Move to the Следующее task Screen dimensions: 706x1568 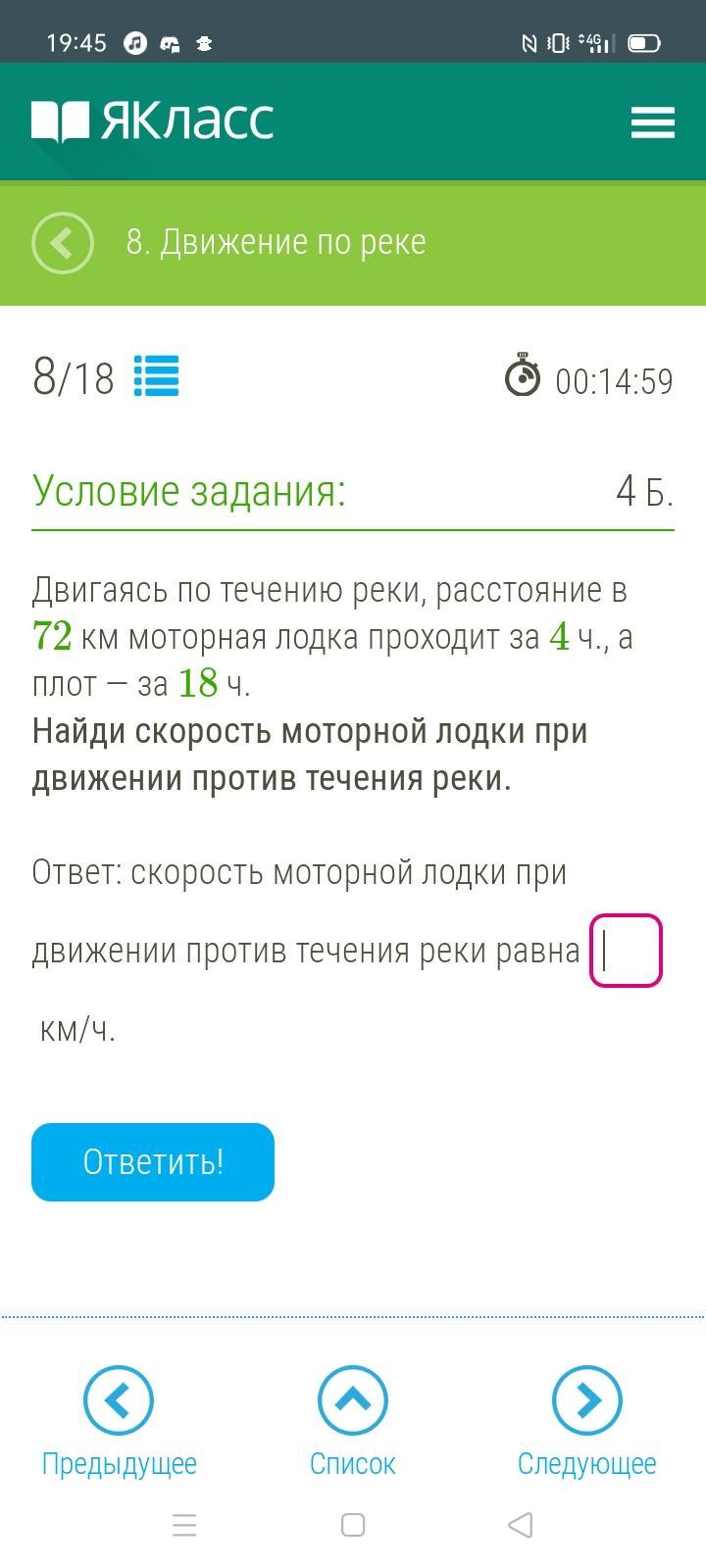[x=586, y=1401]
